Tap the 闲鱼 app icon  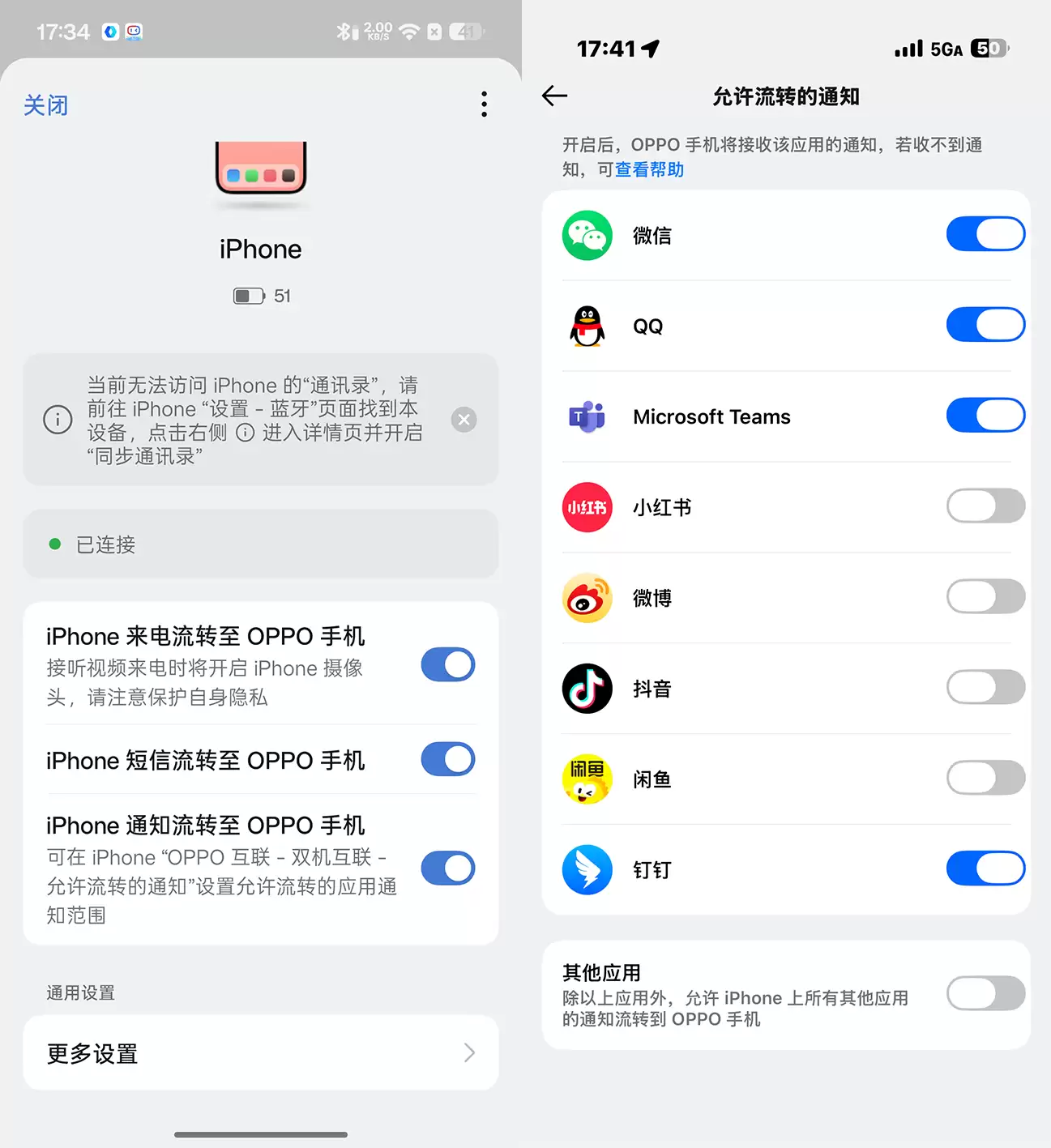(x=587, y=778)
